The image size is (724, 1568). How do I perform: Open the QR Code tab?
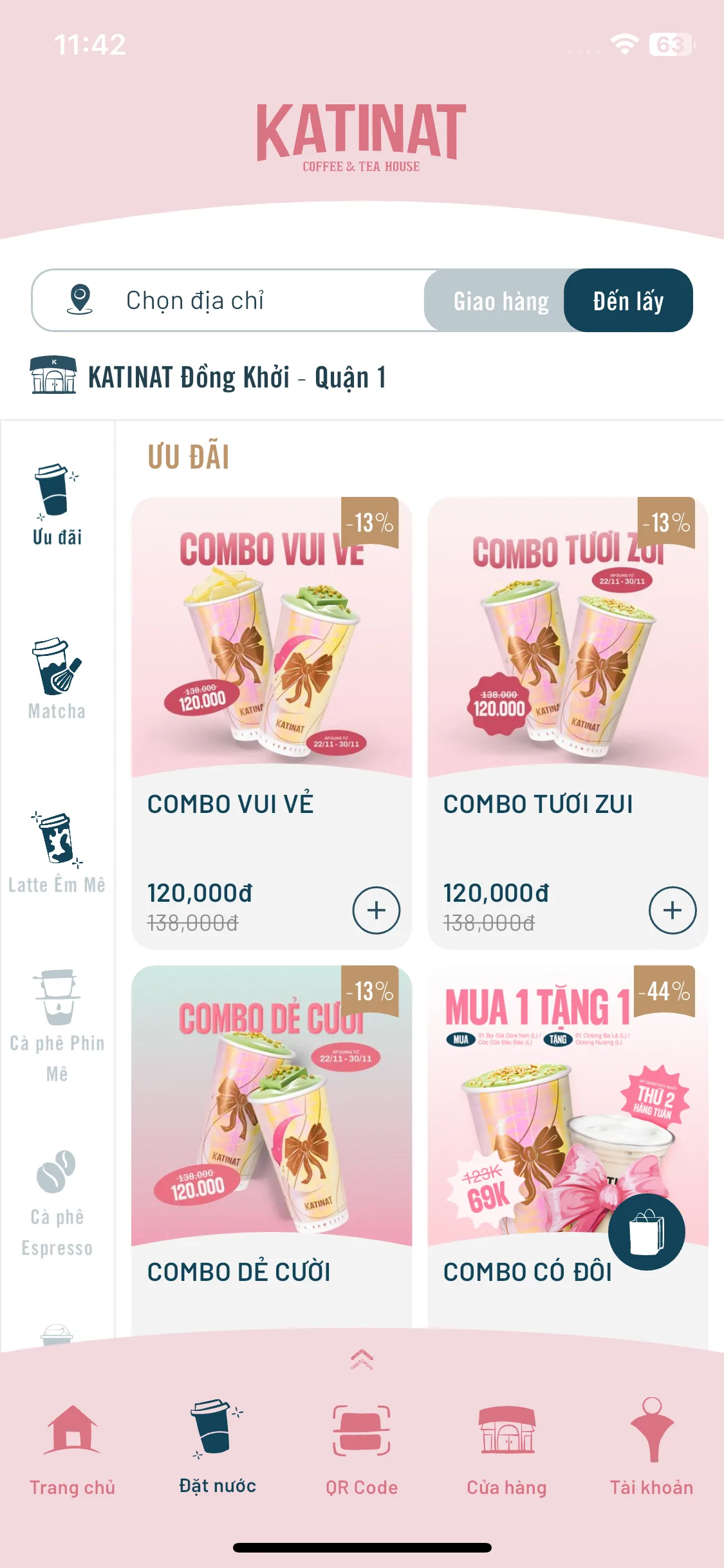[362, 1447]
